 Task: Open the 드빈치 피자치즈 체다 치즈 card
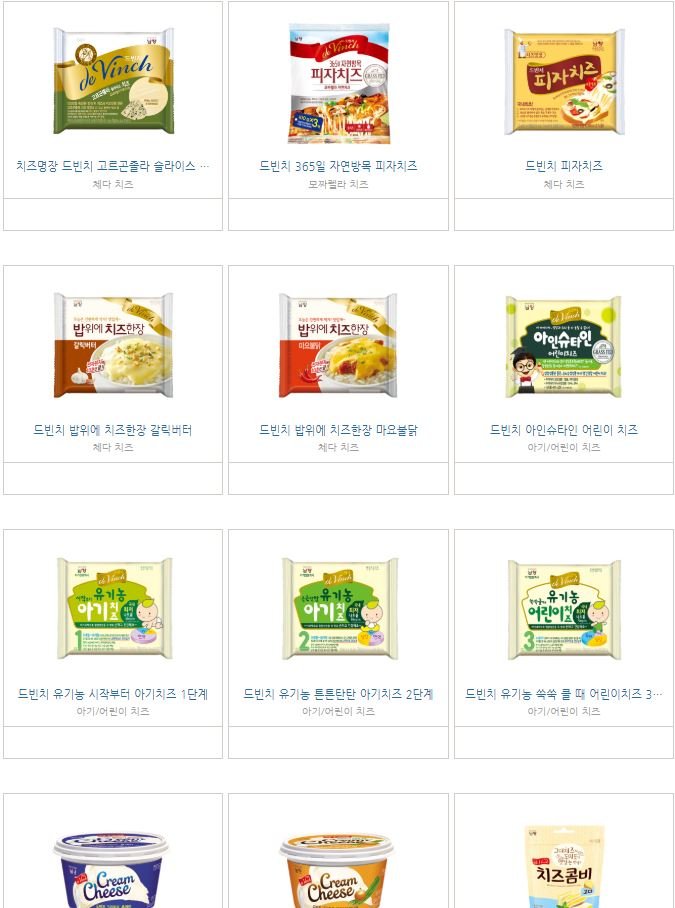pyautogui.click(x=564, y=166)
